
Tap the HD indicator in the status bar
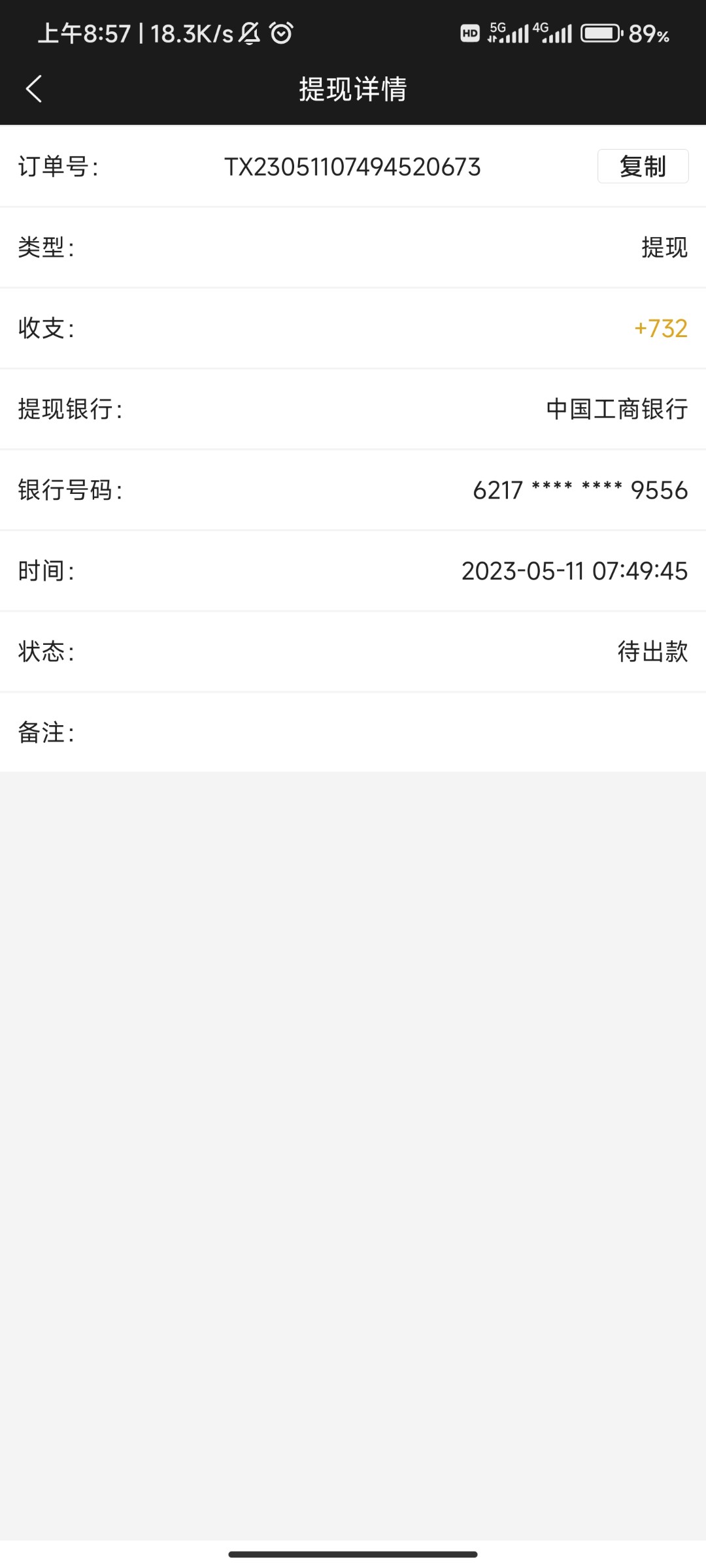point(469,33)
